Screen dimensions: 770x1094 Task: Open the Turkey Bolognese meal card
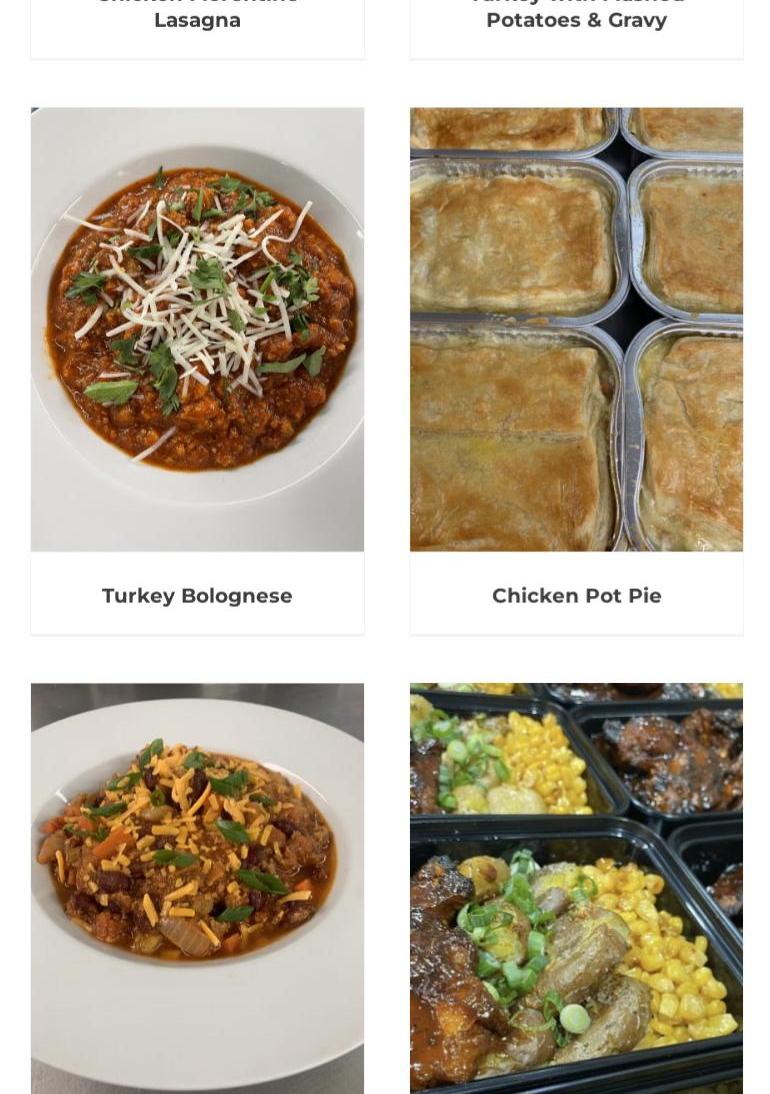(197, 595)
